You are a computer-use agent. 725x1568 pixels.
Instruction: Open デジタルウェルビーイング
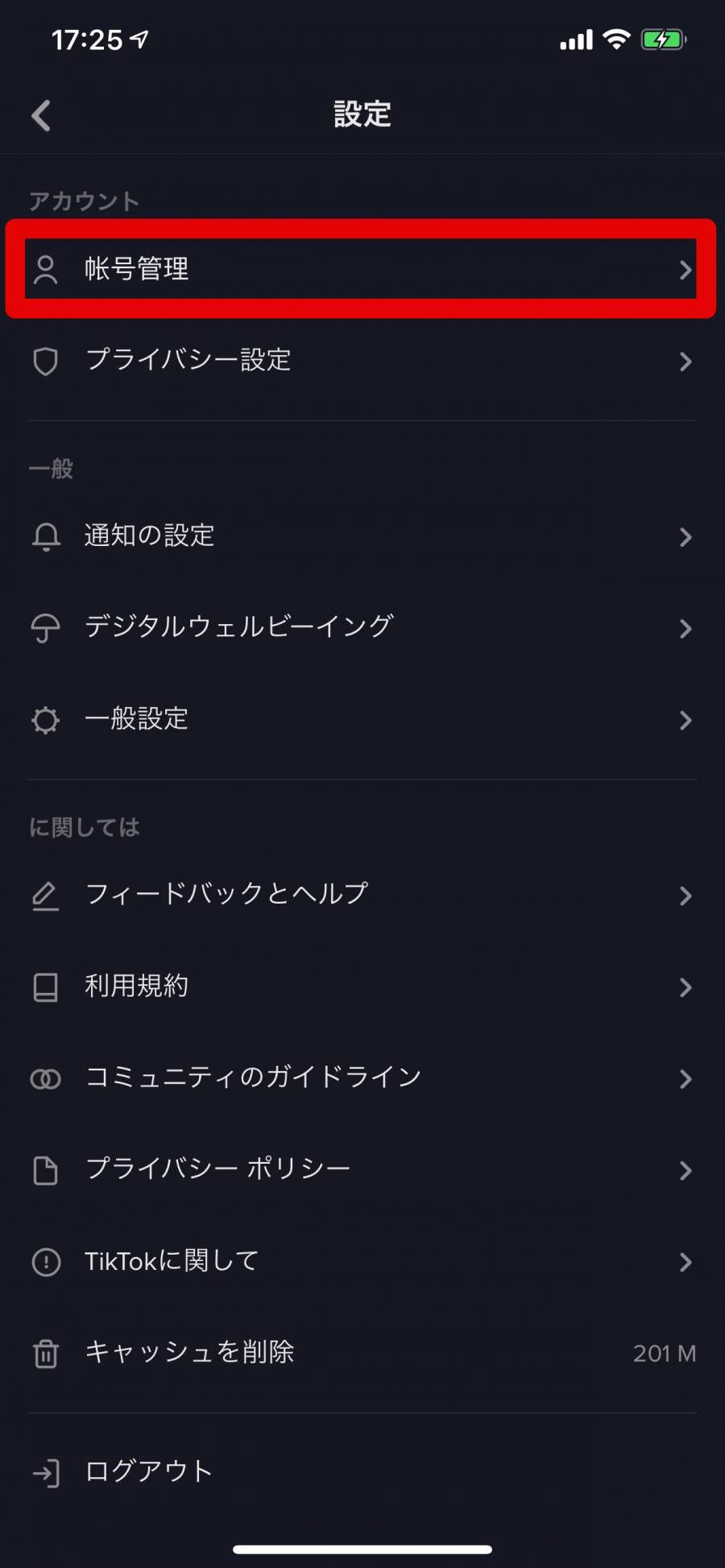(x=362, y=627)
